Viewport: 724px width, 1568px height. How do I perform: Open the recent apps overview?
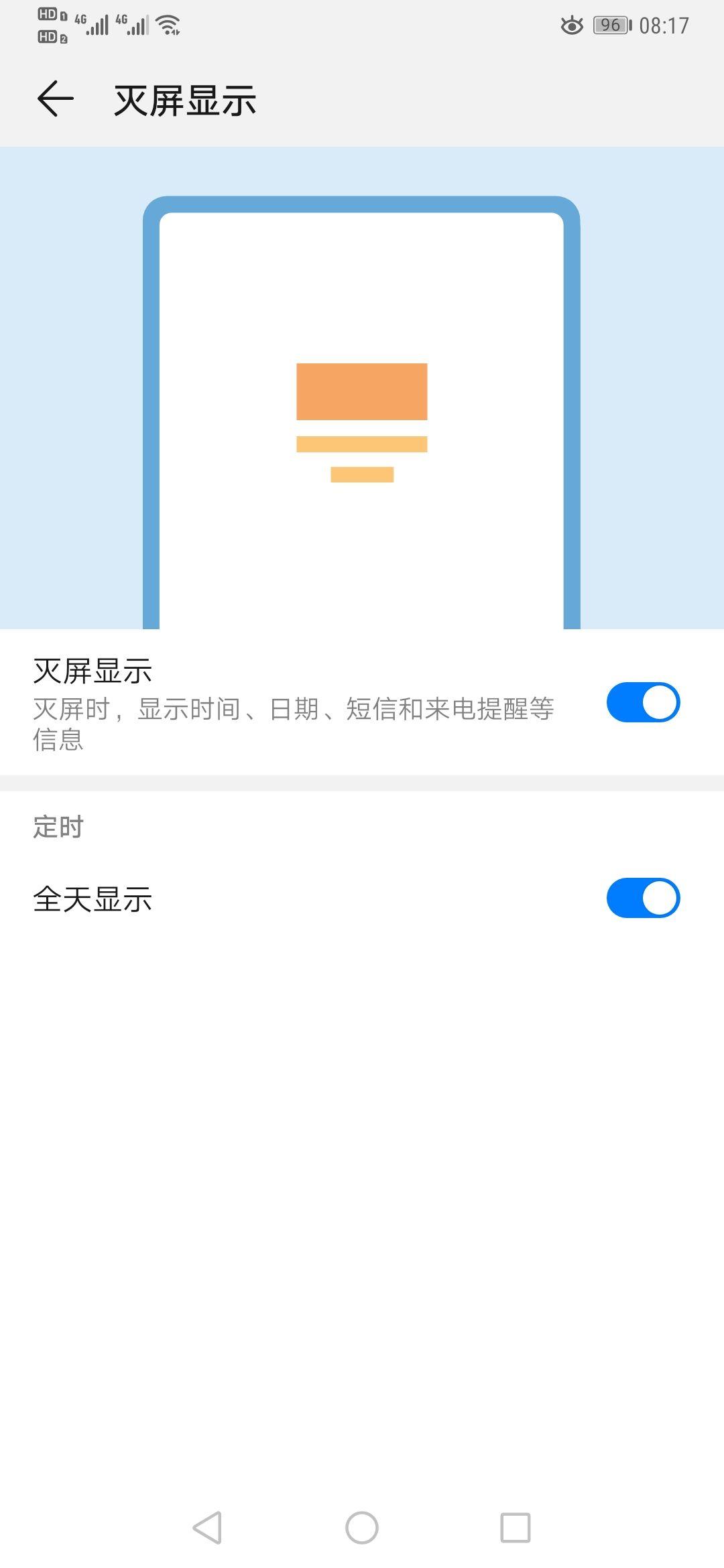(x=516, y=1528)
